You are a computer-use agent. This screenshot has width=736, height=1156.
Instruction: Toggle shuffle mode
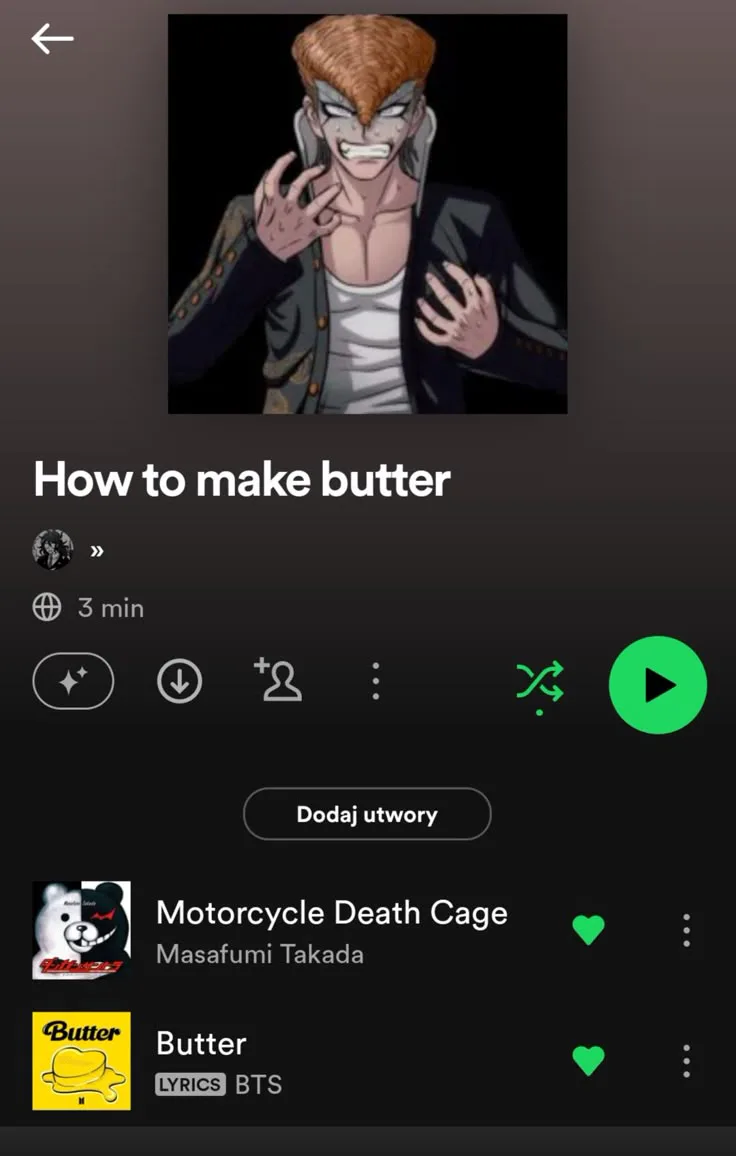pos(540,683)
